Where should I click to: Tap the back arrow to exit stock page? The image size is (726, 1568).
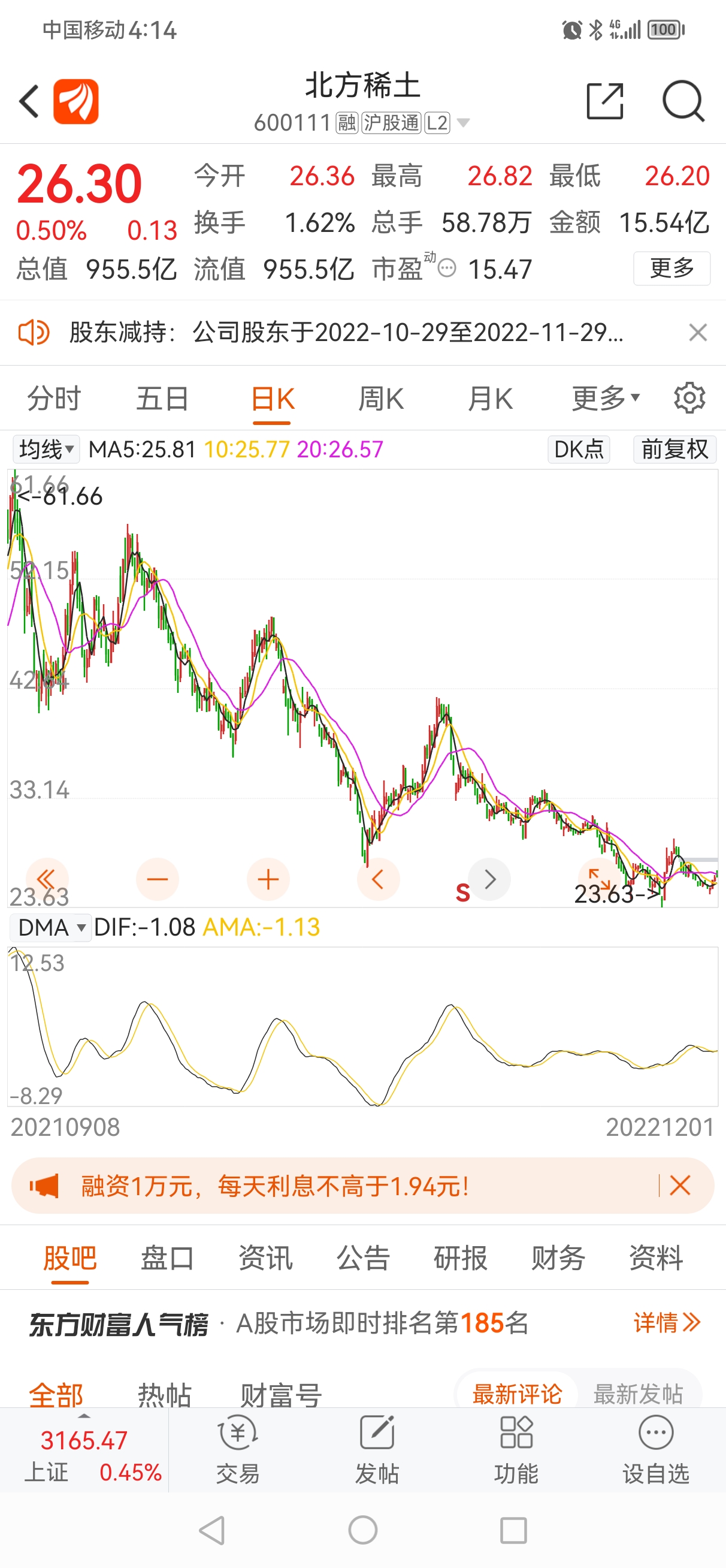(29, 101)
